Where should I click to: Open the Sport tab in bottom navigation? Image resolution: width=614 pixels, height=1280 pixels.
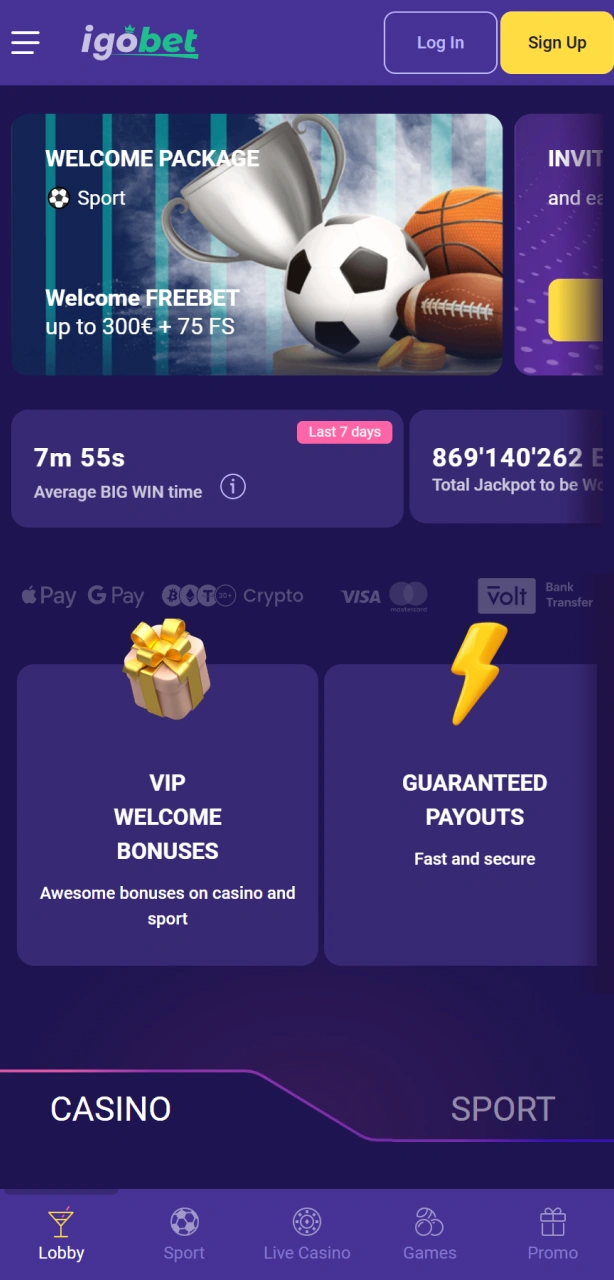[x=184, y=1234]
